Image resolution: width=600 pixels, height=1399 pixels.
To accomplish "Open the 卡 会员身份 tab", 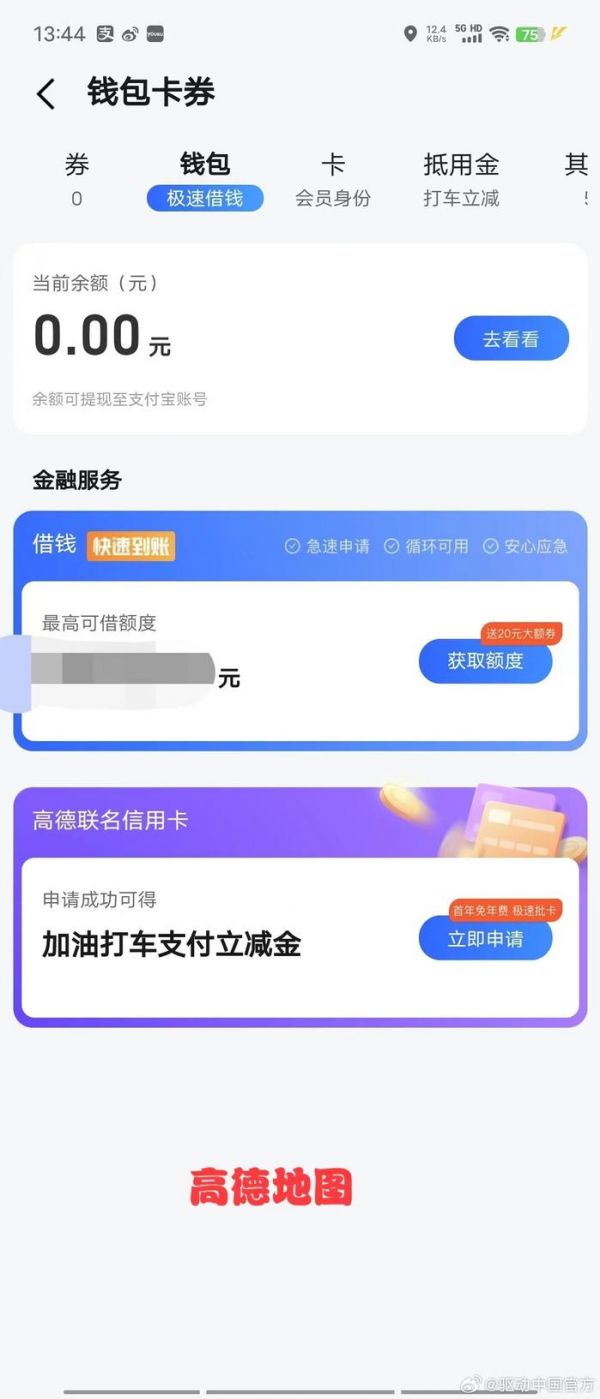I will click(332, 178).
